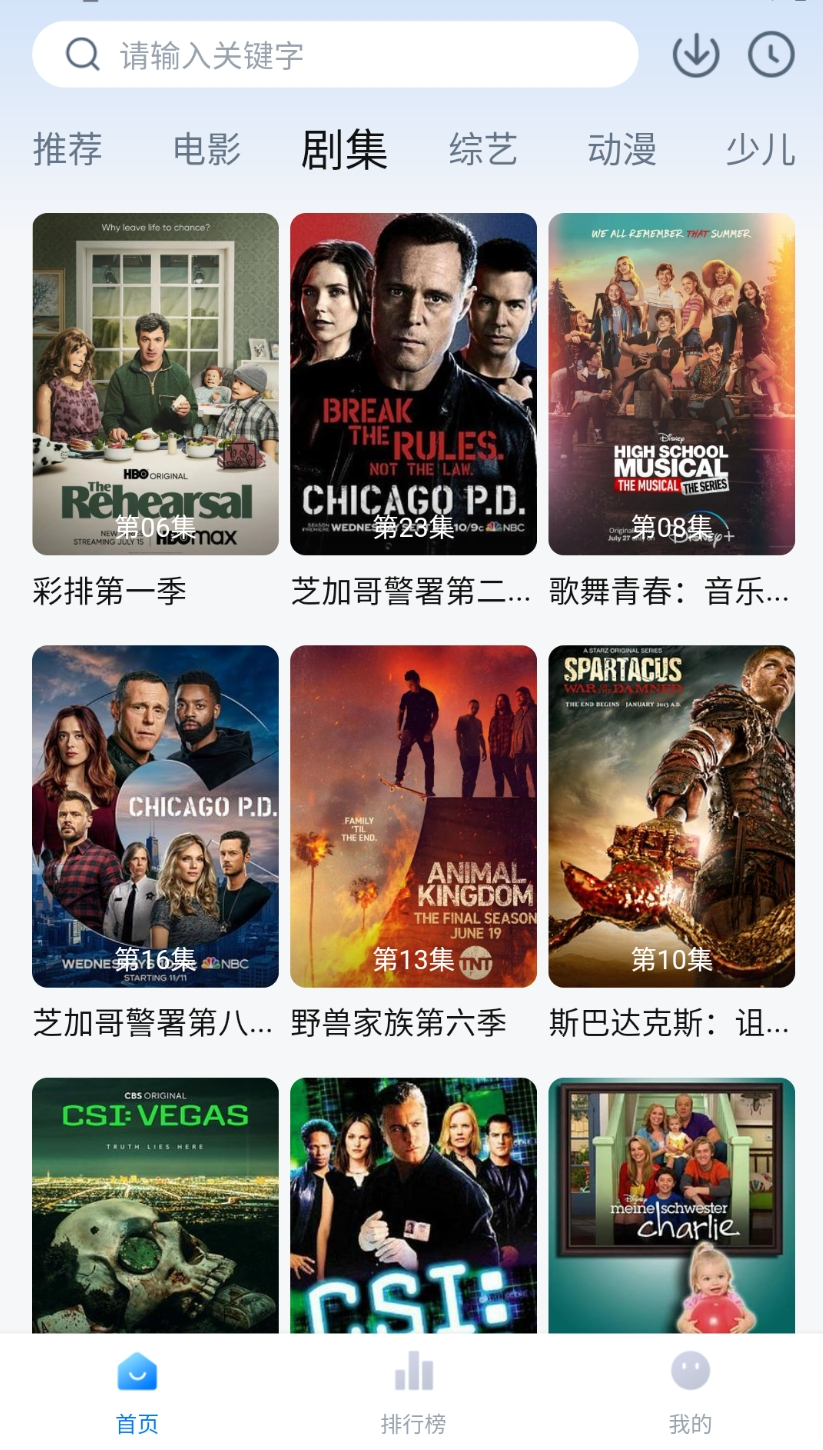The image size is (823, 1450).
Task: Switch to the 推荐 tab
Action: [68, 150]
